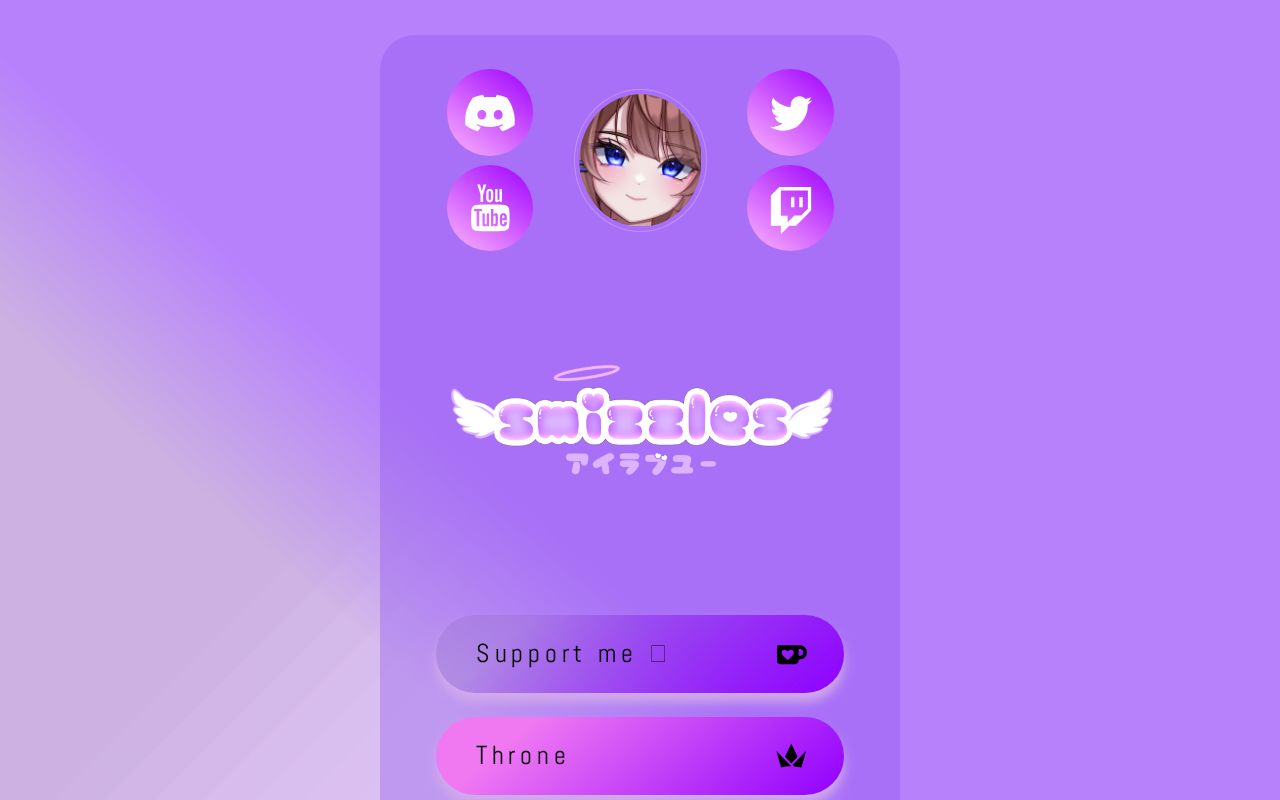
Task: Visit the YouTube channel icon
Action: pos(490,208)
